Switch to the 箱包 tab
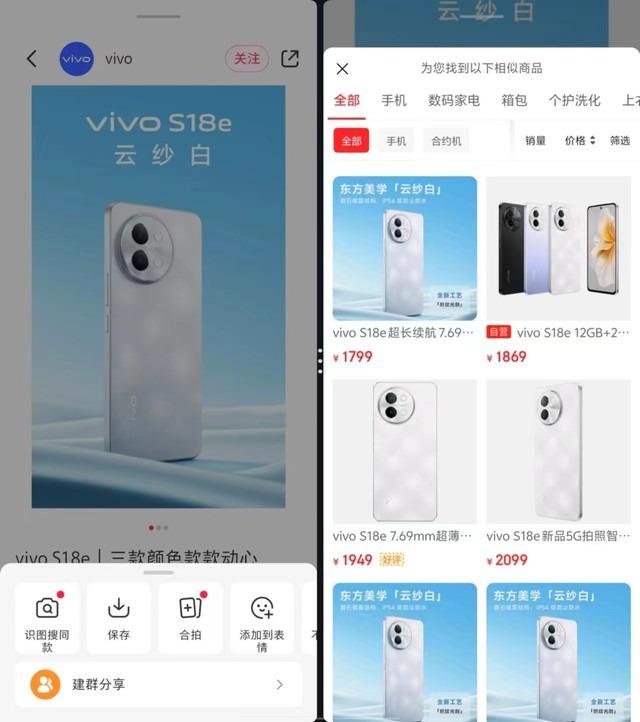 click(514, 101)
